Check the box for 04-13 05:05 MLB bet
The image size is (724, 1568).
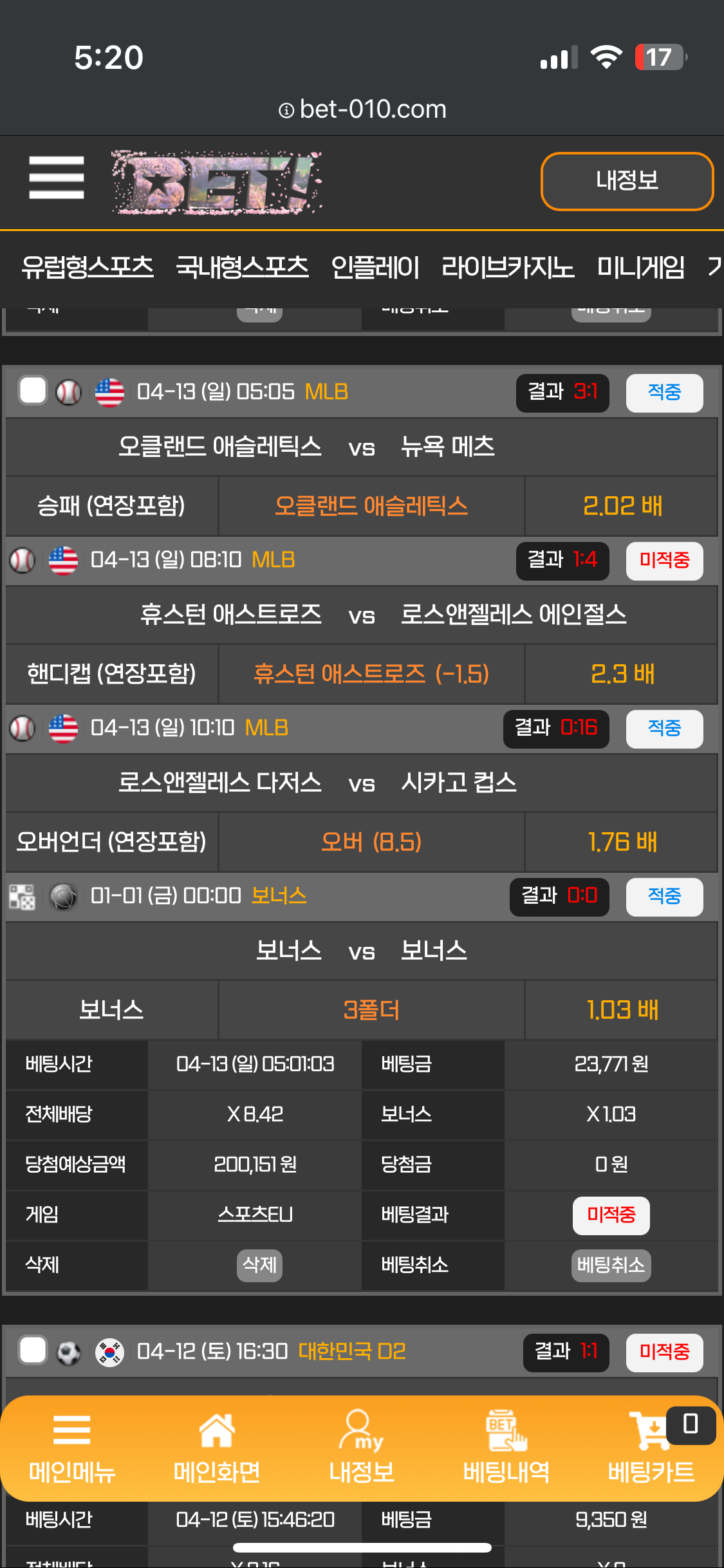click(33, 391)
